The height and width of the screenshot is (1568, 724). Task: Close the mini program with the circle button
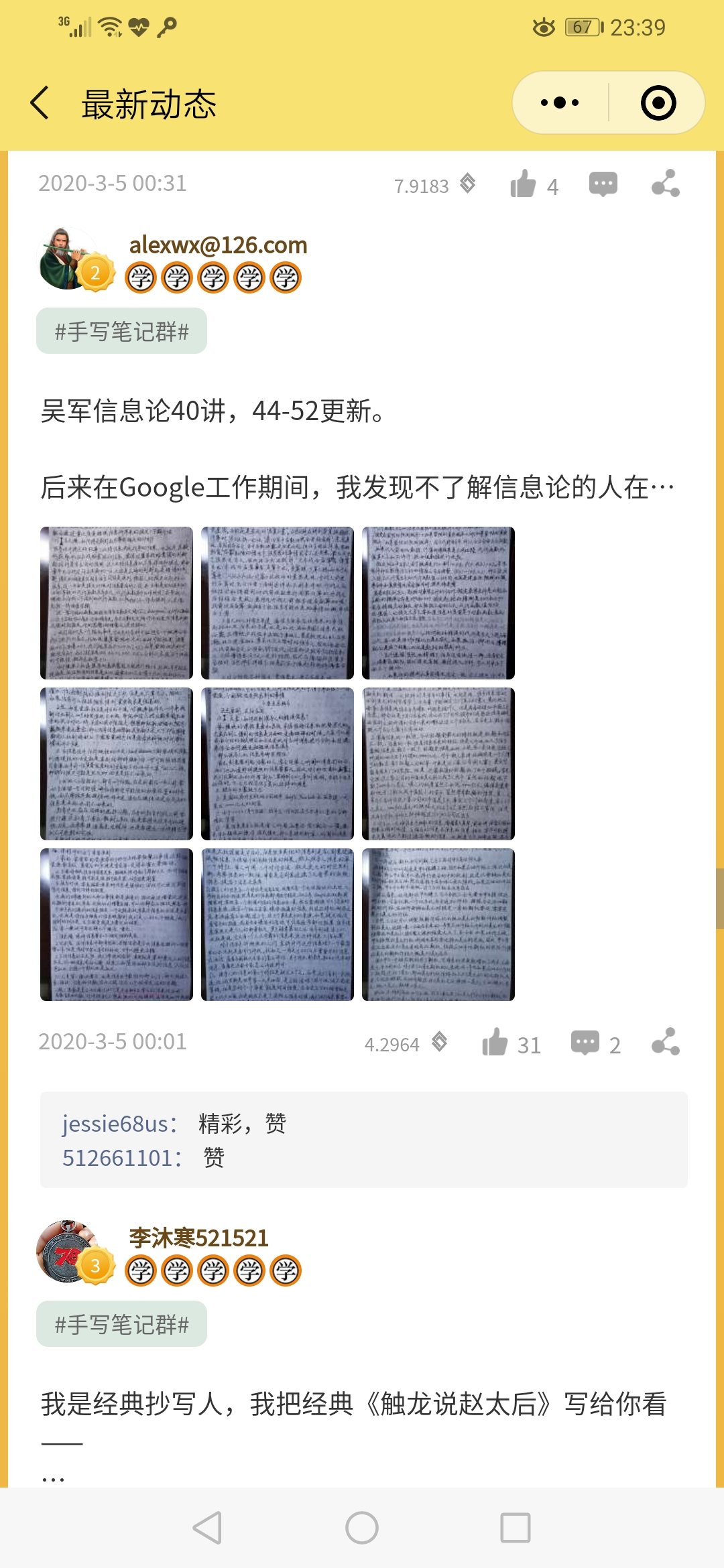coord(658,103)
